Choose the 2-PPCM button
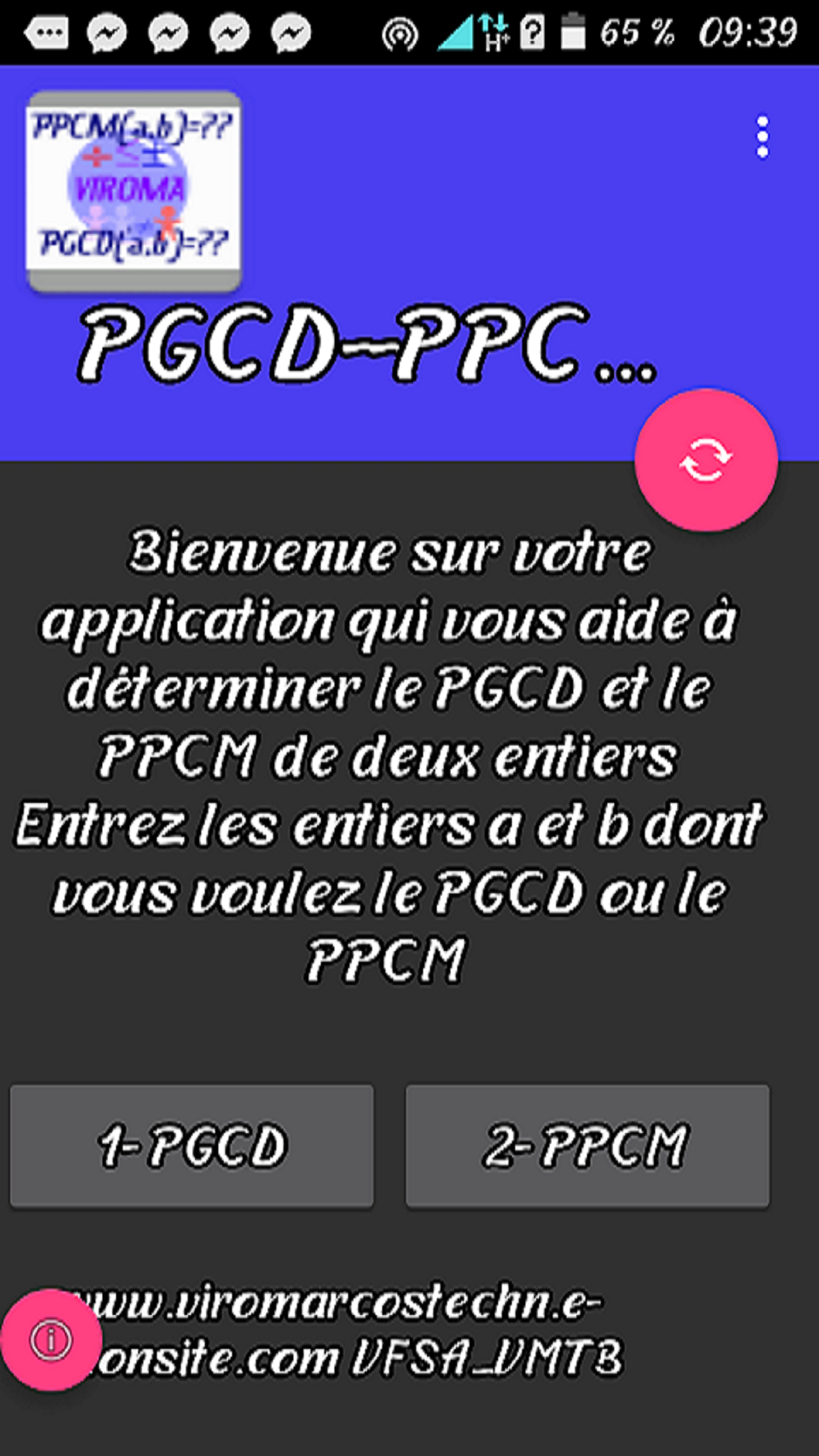 pos(587,1145)
